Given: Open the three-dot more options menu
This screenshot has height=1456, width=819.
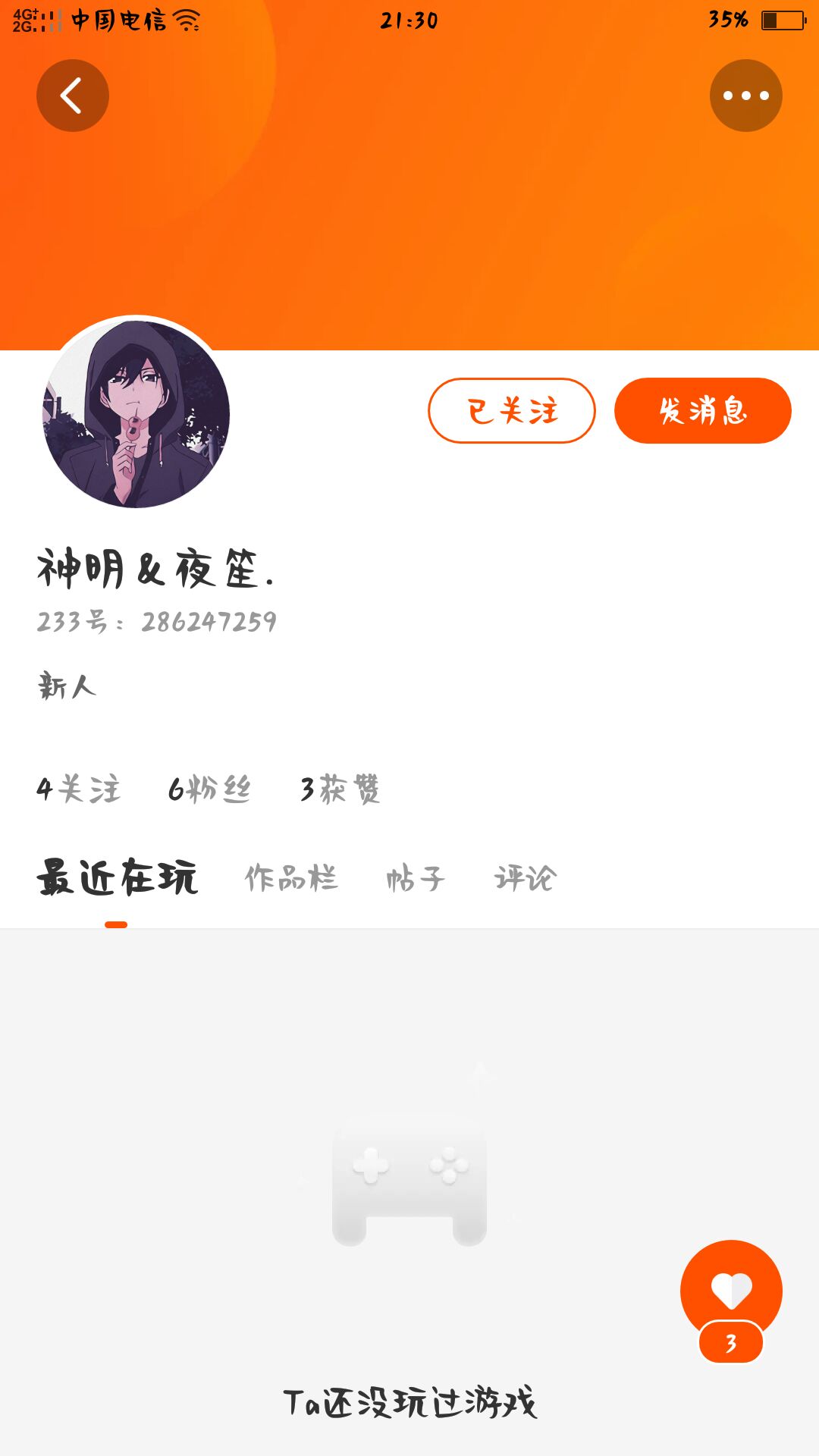Looking at the screenshot, I should (745, 96).
